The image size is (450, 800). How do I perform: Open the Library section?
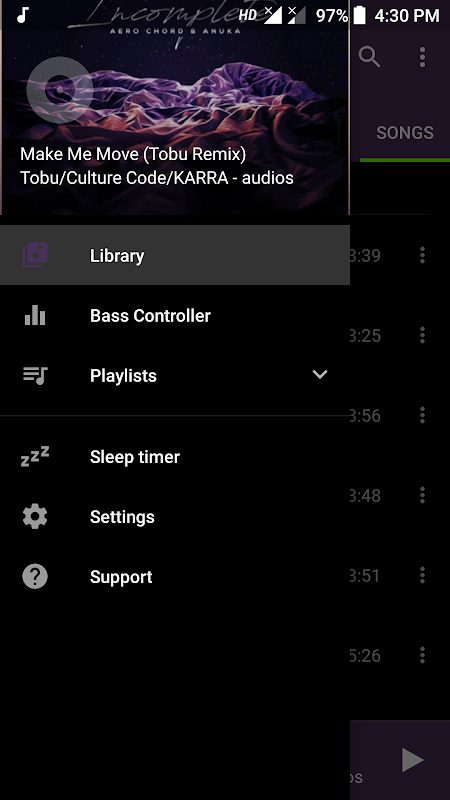[174, 255]
